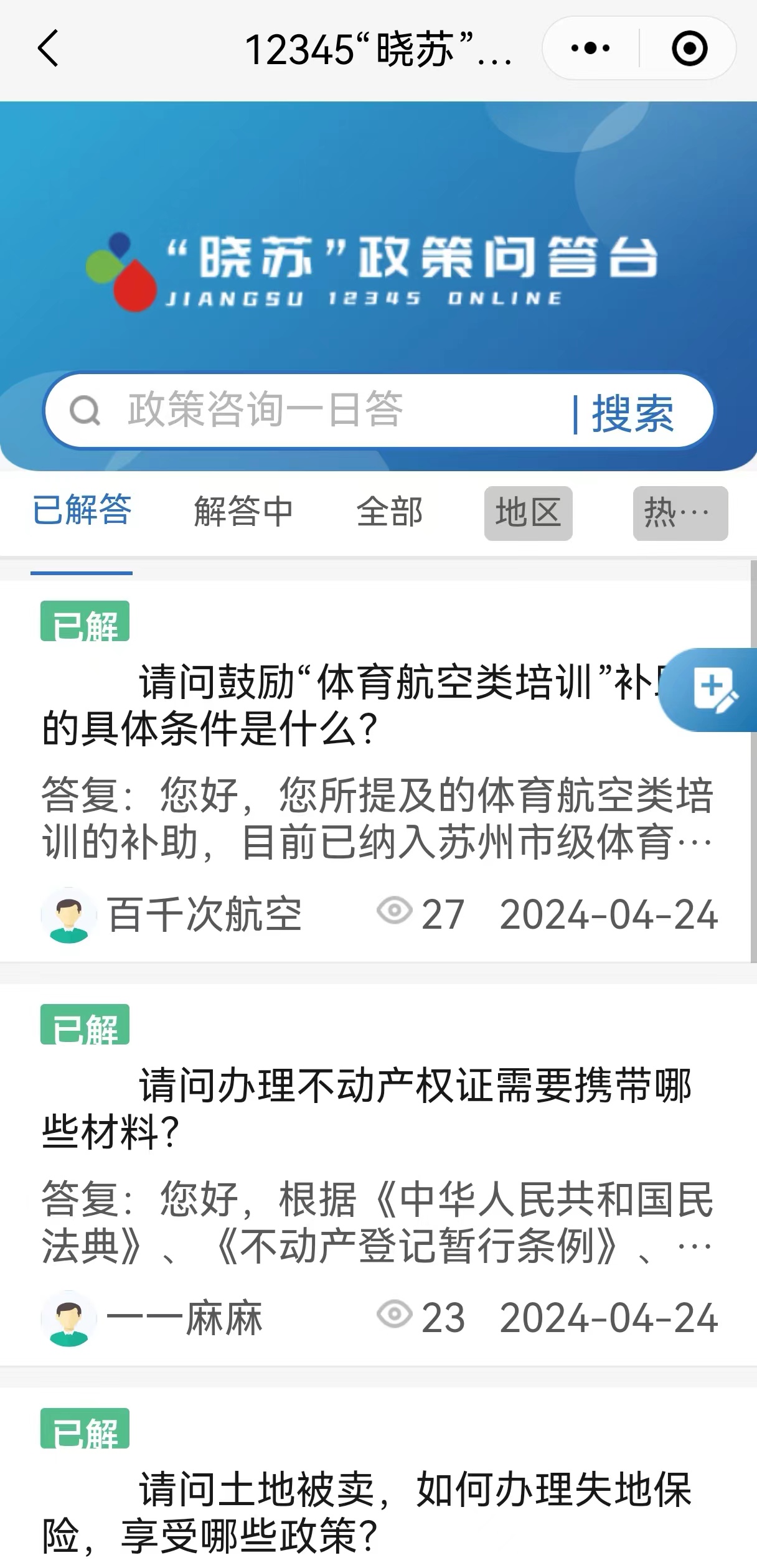Switch to the 全部 tab
Viewport: 757px width, 1568px height.
(x=390, y=512)
